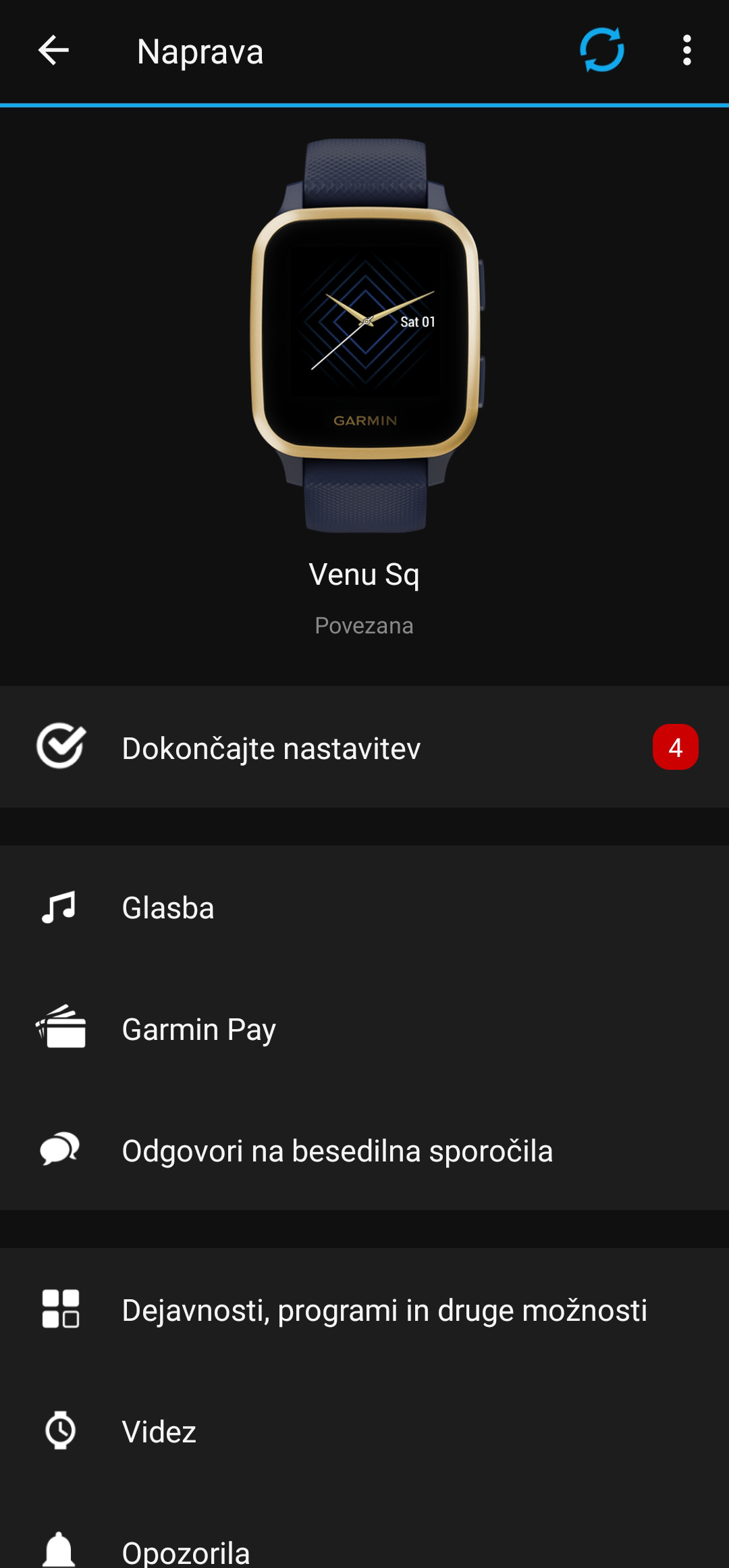The image size is (729, 1568).
Task: Open Dokončajte nastavitev setup row
Action: coord(364,748)
